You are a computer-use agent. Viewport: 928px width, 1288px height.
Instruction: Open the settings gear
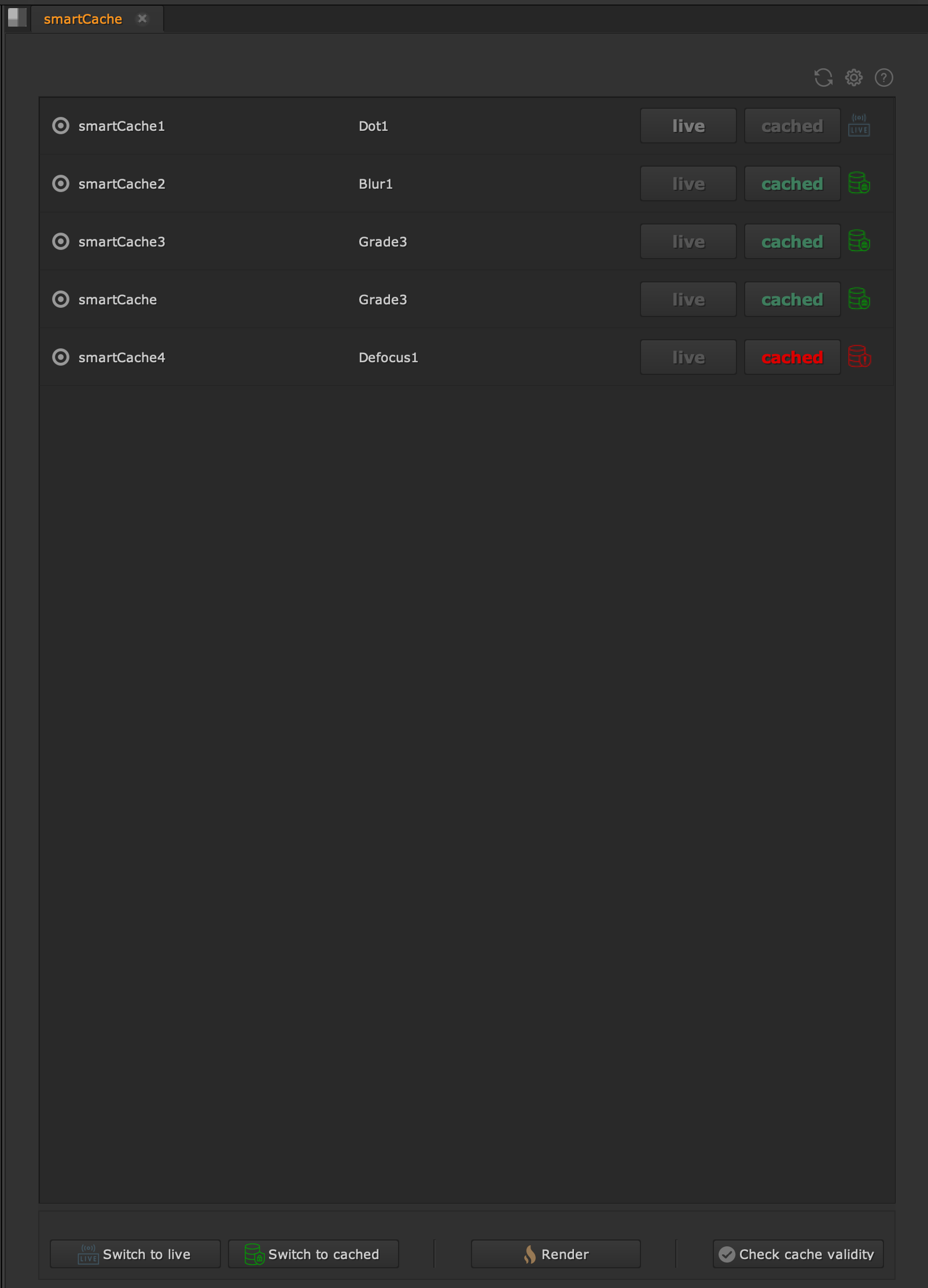pos(853,78)
